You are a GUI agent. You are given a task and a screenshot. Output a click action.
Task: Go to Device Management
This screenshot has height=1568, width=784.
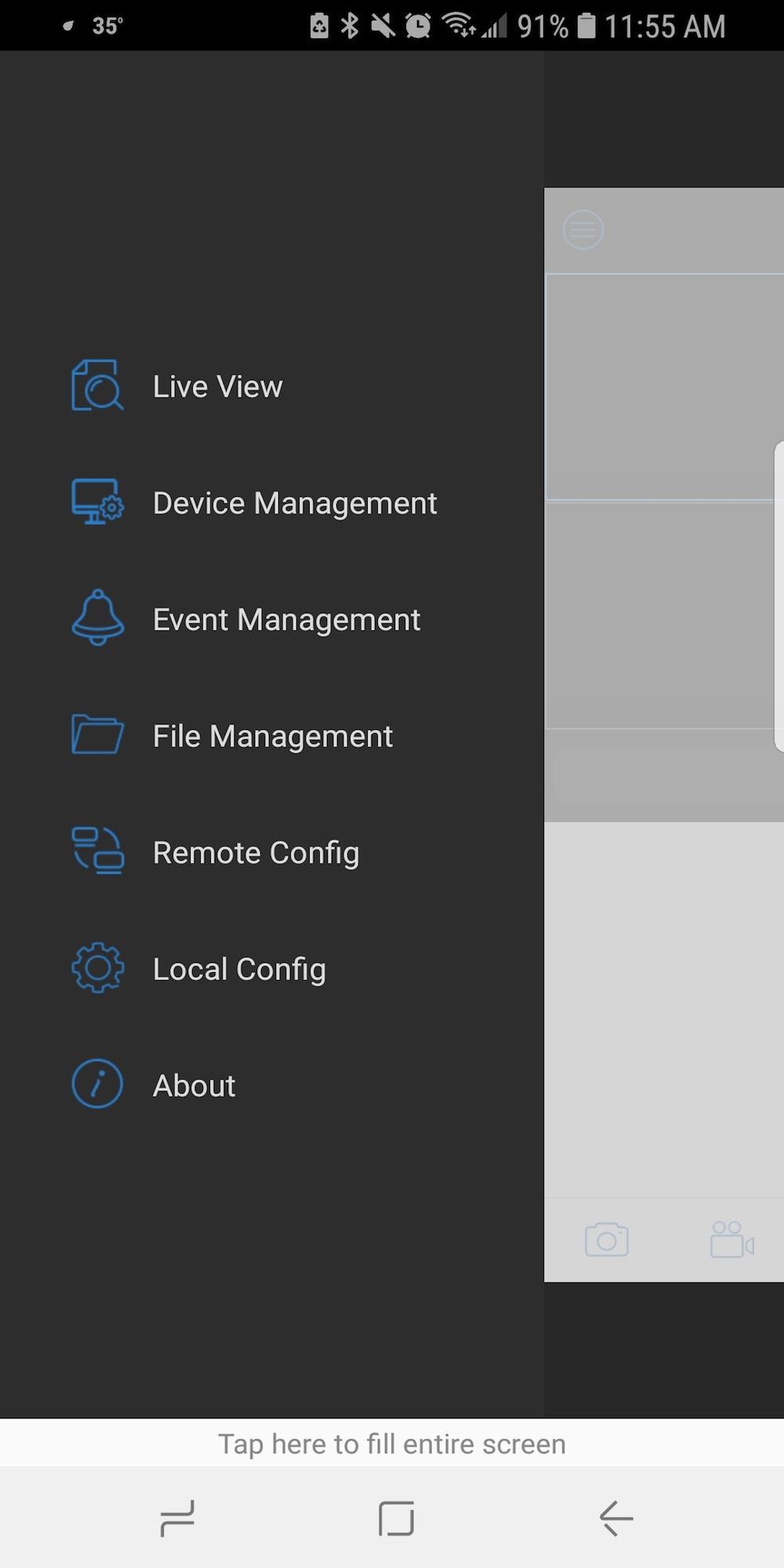[x=294, y=503]
